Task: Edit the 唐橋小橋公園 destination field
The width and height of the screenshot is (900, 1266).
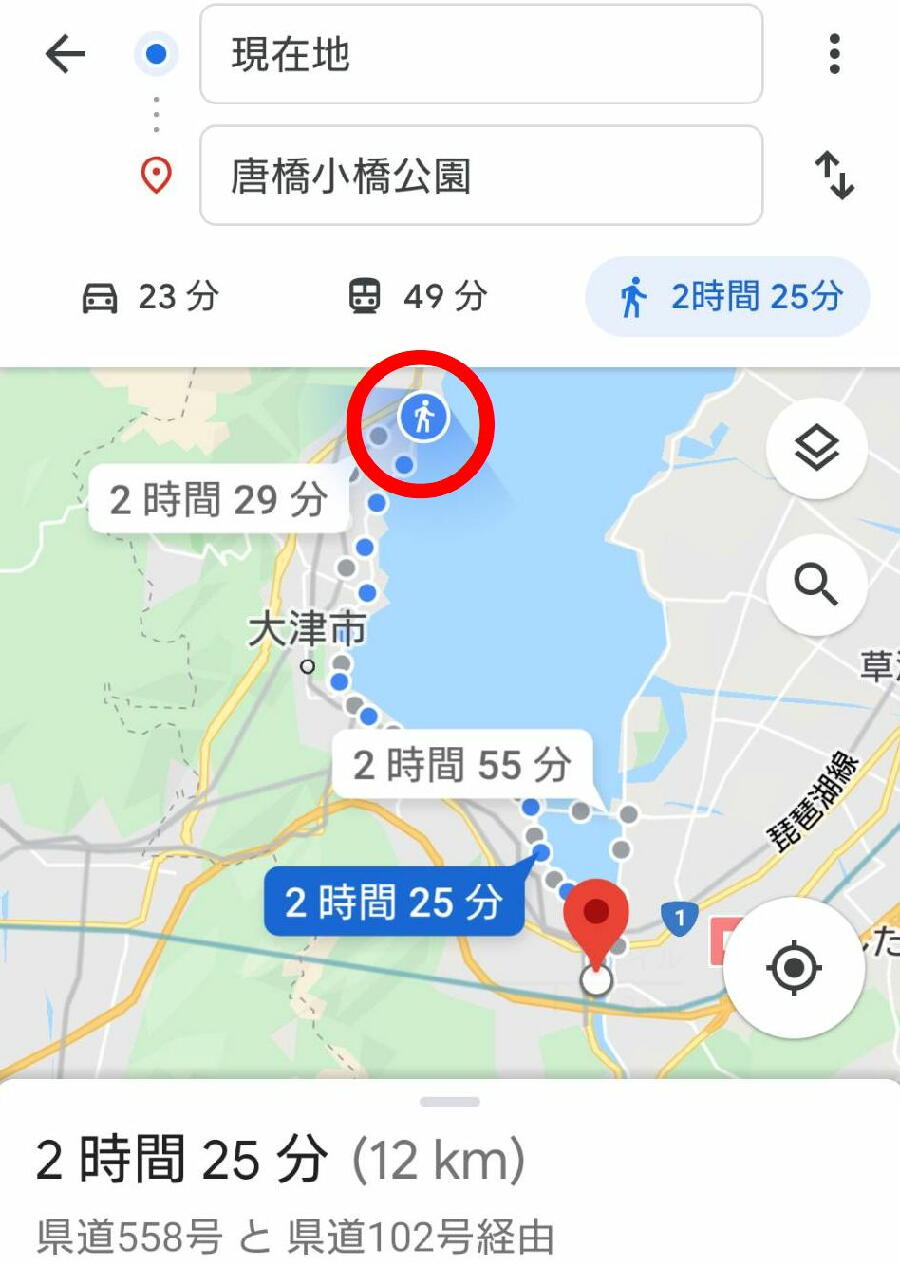Action: [x=481, y=176]
